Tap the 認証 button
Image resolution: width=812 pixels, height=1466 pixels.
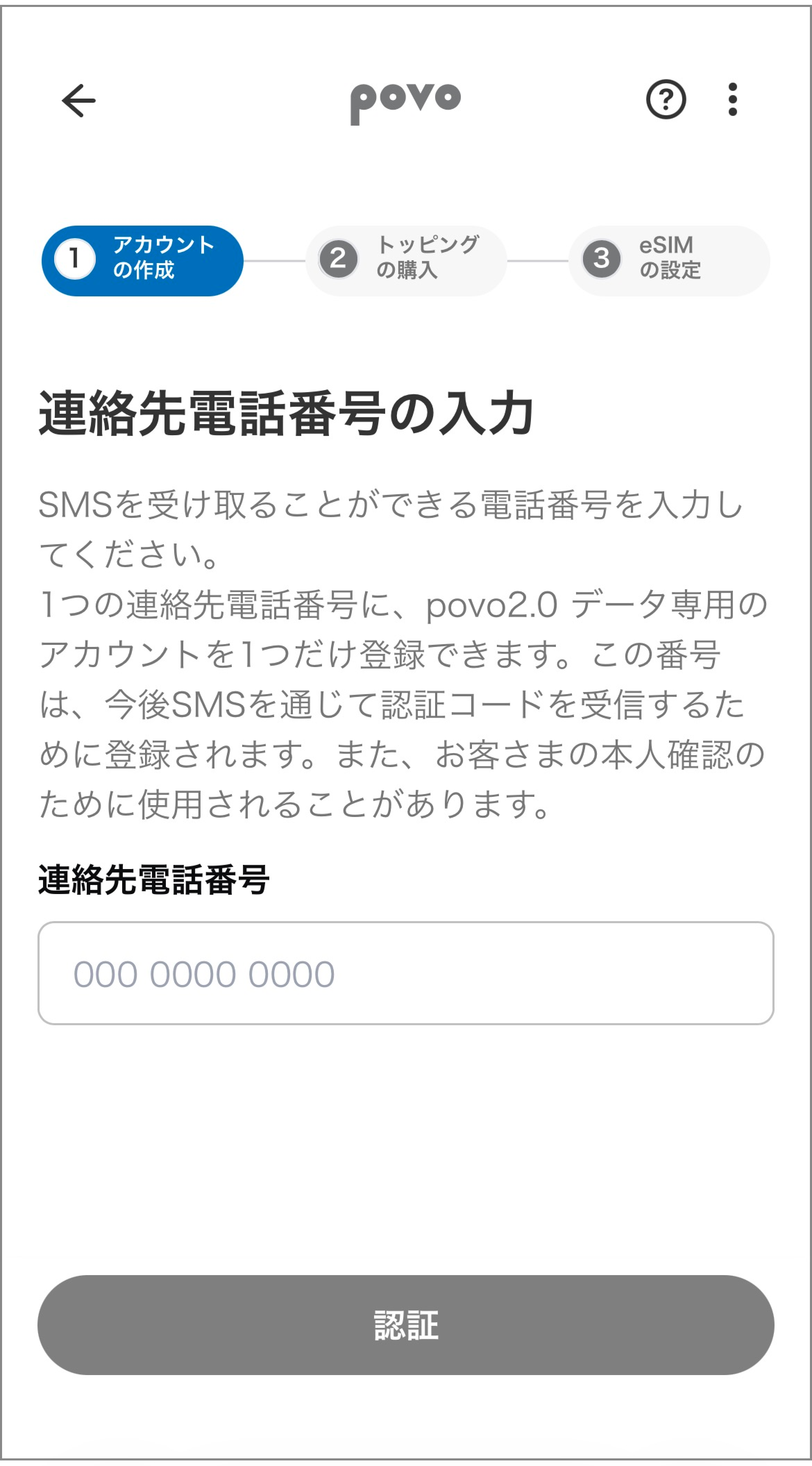pos(405,1325)
